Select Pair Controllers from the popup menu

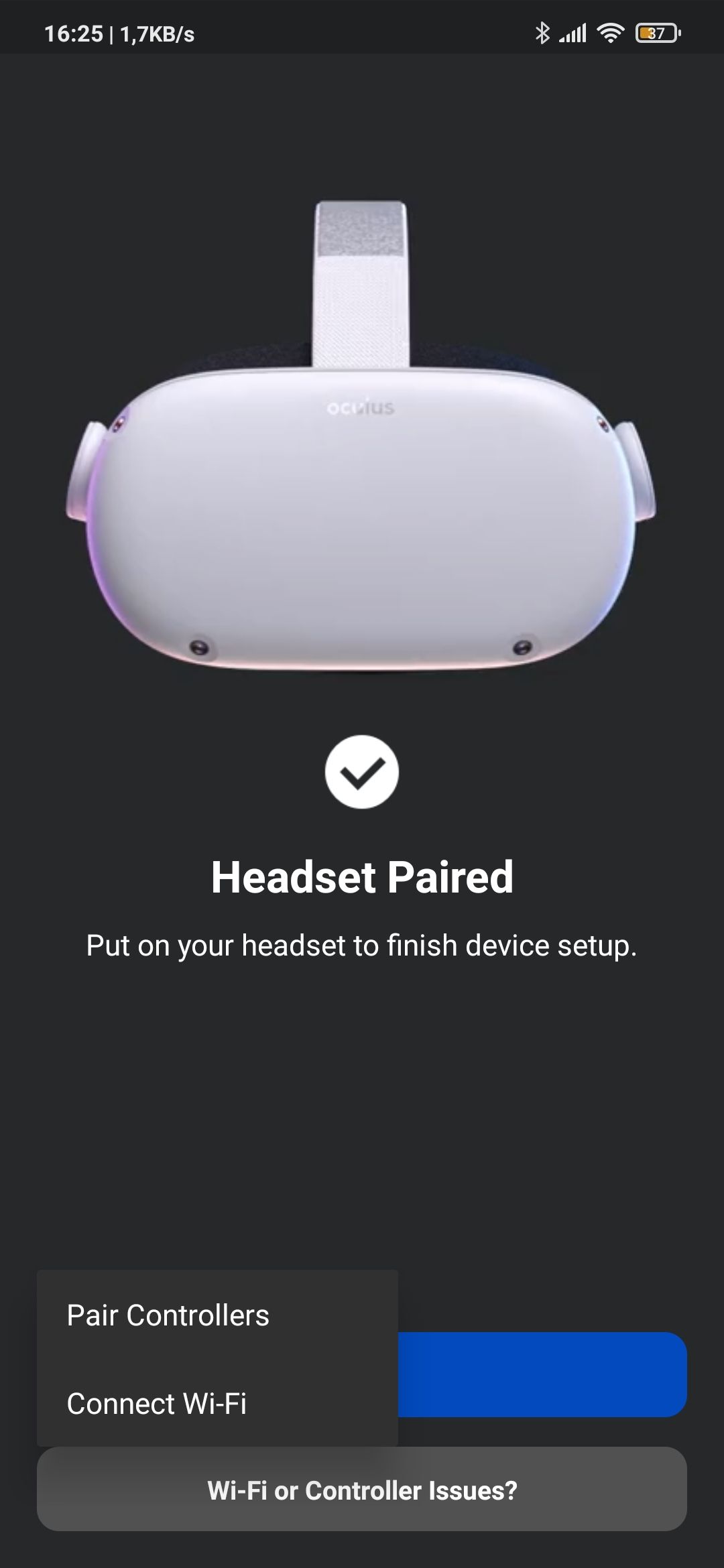(217, 1315)
